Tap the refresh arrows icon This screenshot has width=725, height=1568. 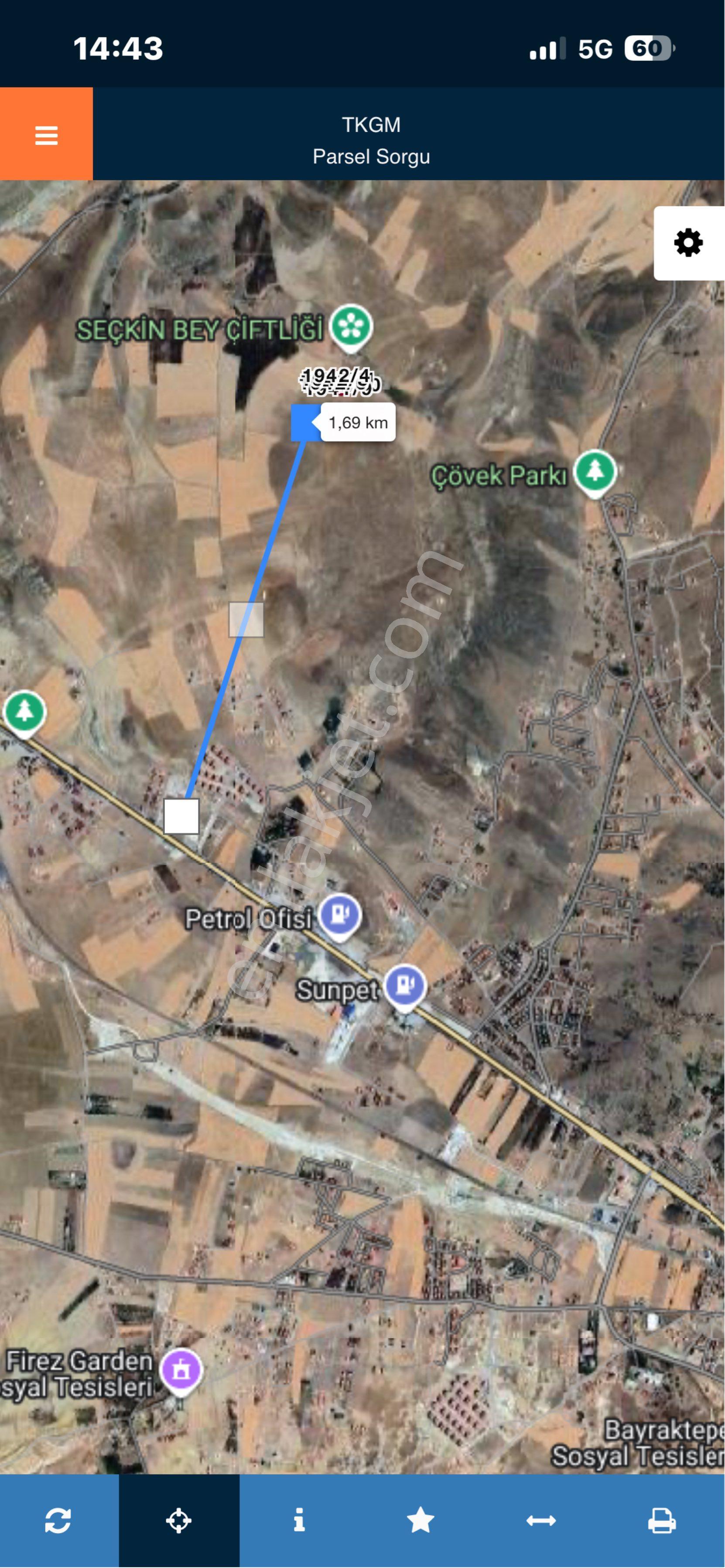58,1520
